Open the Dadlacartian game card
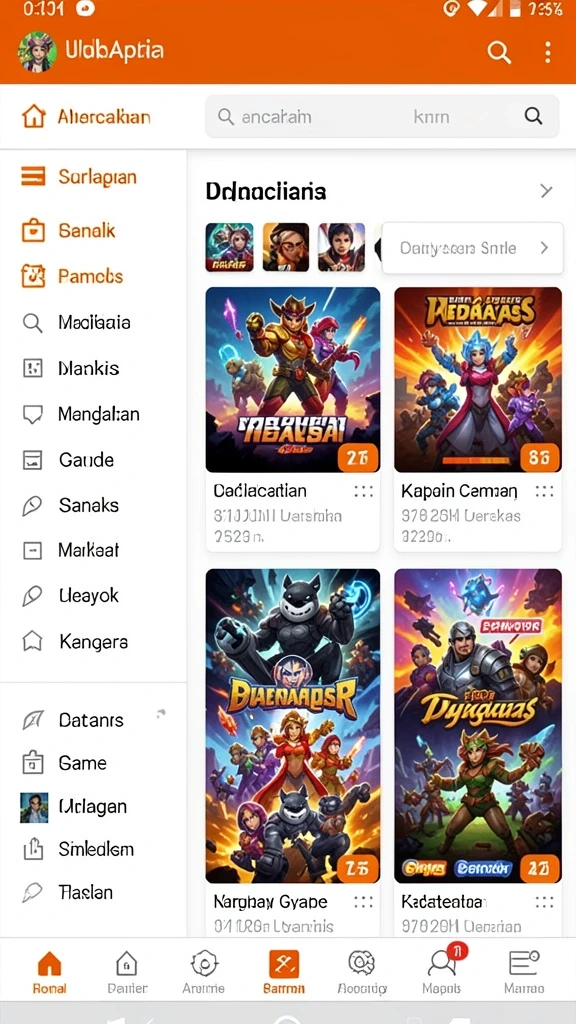This screenshot has height=1024, width=576. pos(293,420)
